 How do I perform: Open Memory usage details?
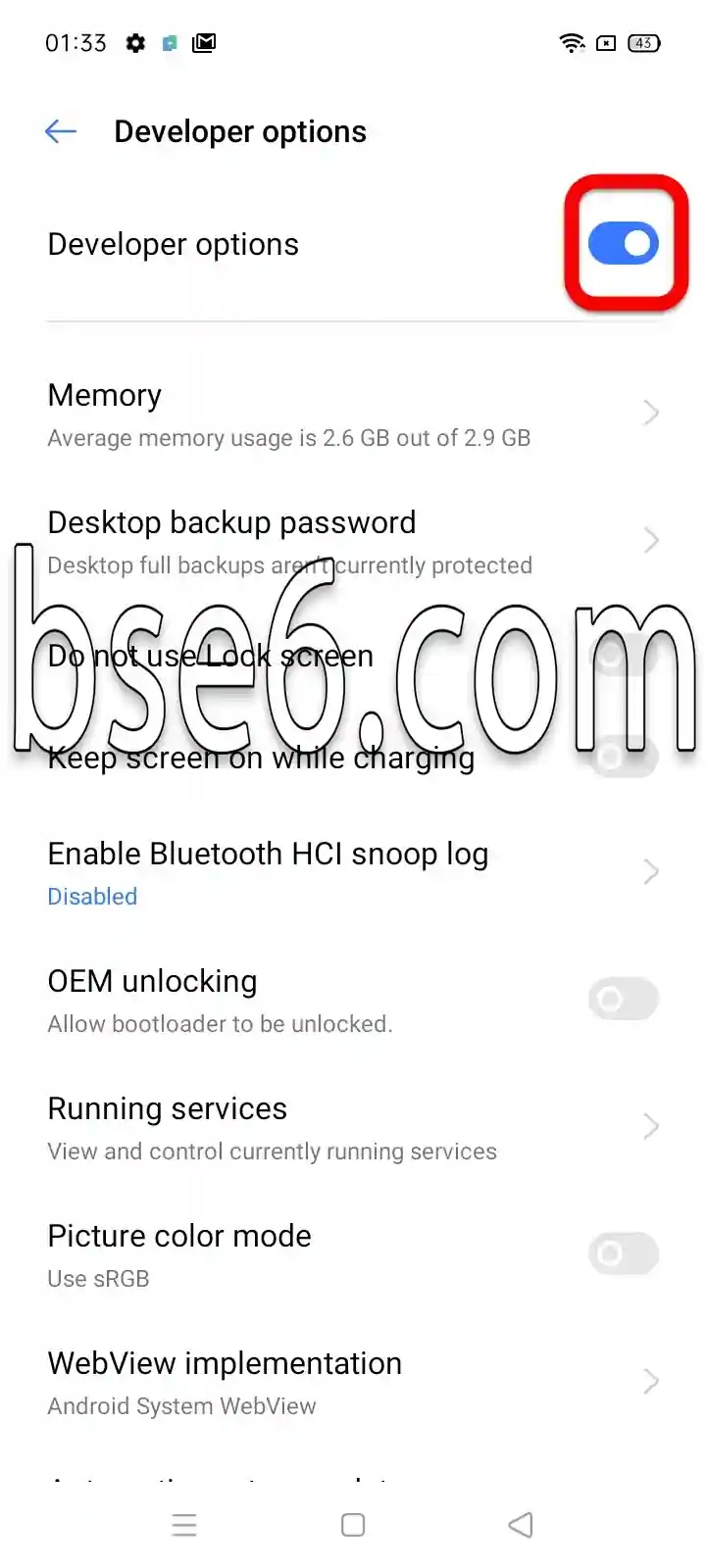353,415
